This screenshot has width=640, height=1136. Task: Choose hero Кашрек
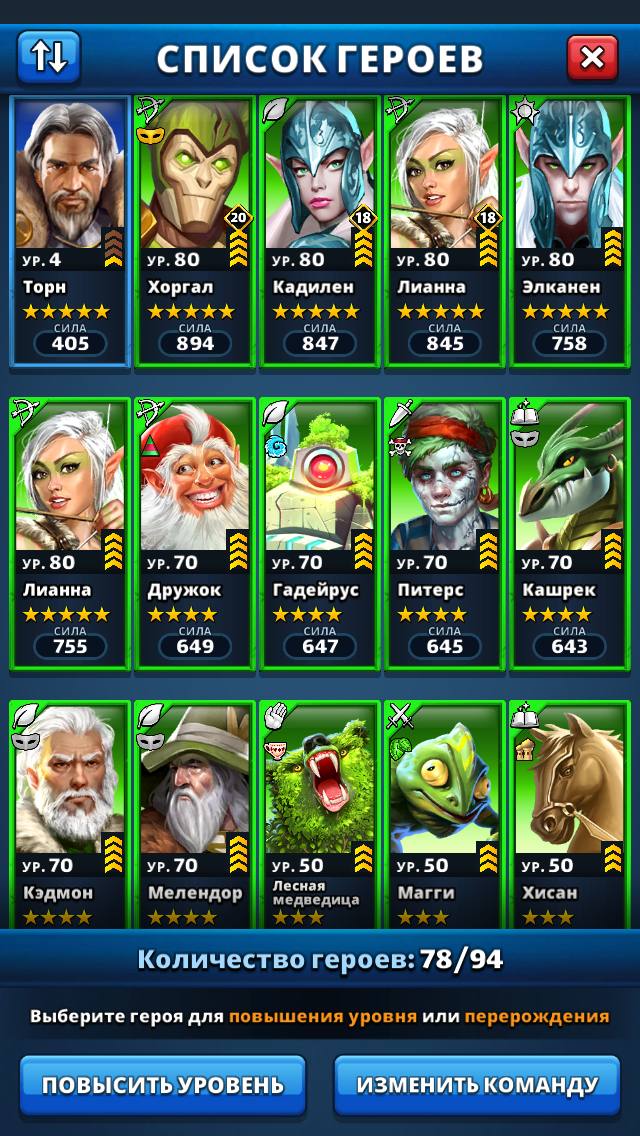tap(570, 532)
